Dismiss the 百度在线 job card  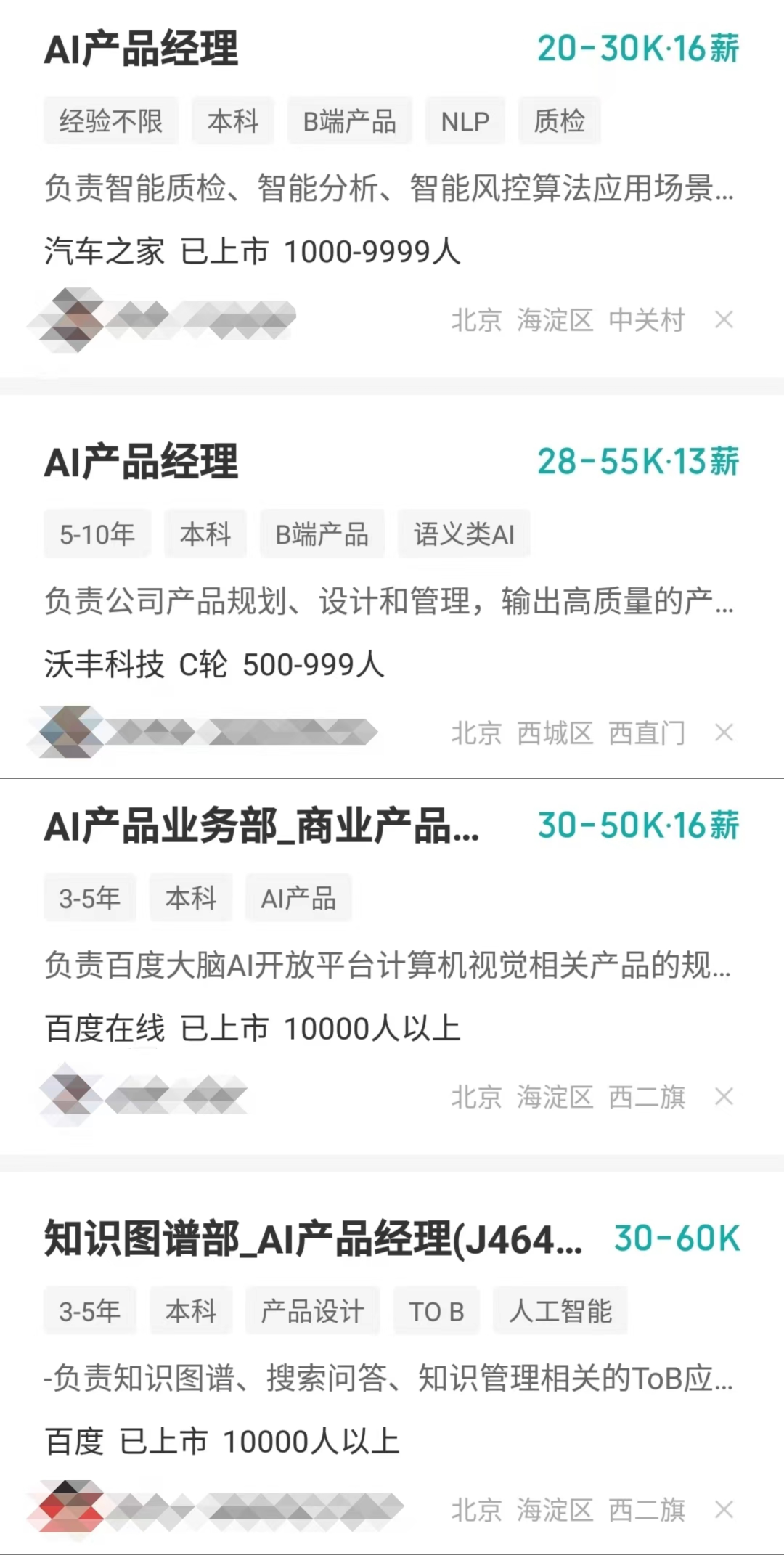pyautogui.click(x=724, y=1096)
